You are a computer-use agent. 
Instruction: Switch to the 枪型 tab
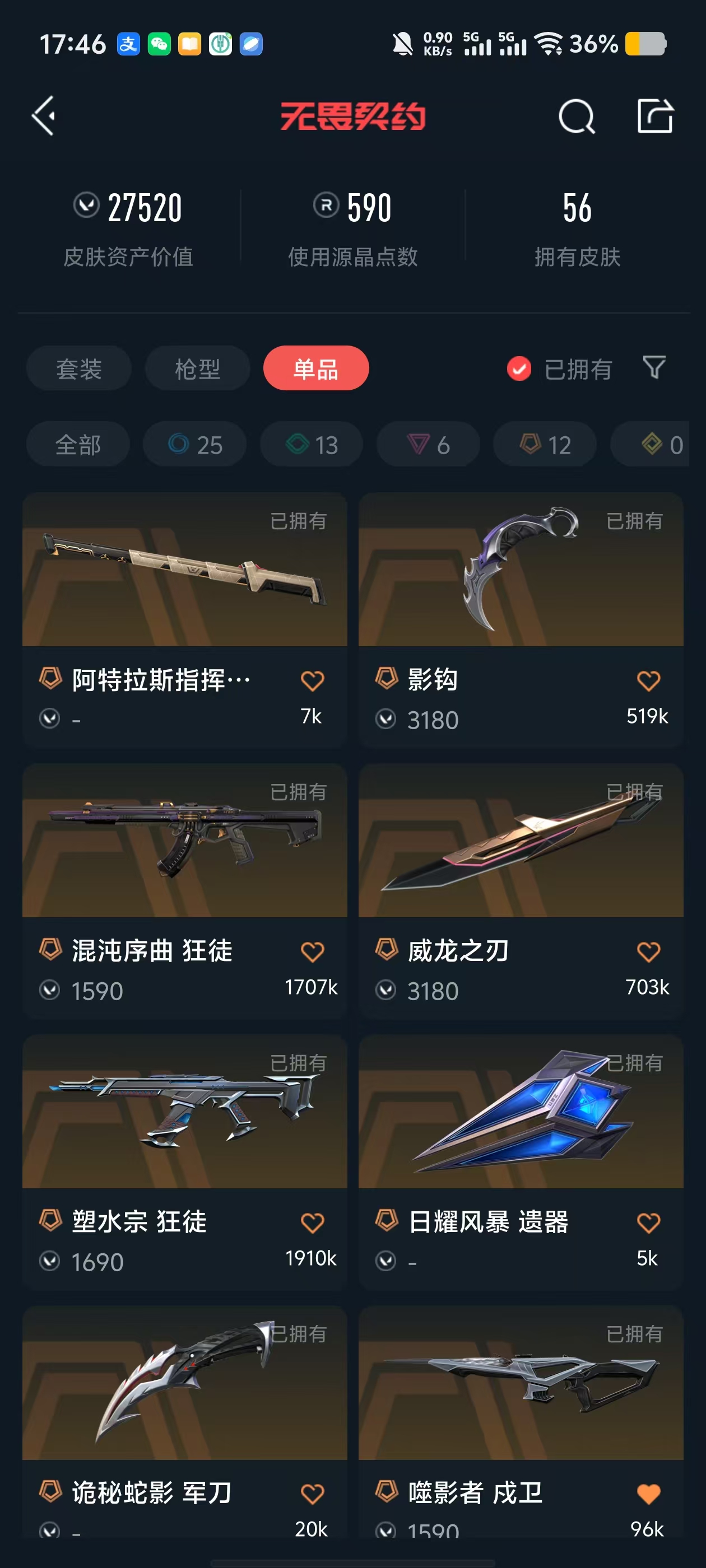[x=197, y=369]
